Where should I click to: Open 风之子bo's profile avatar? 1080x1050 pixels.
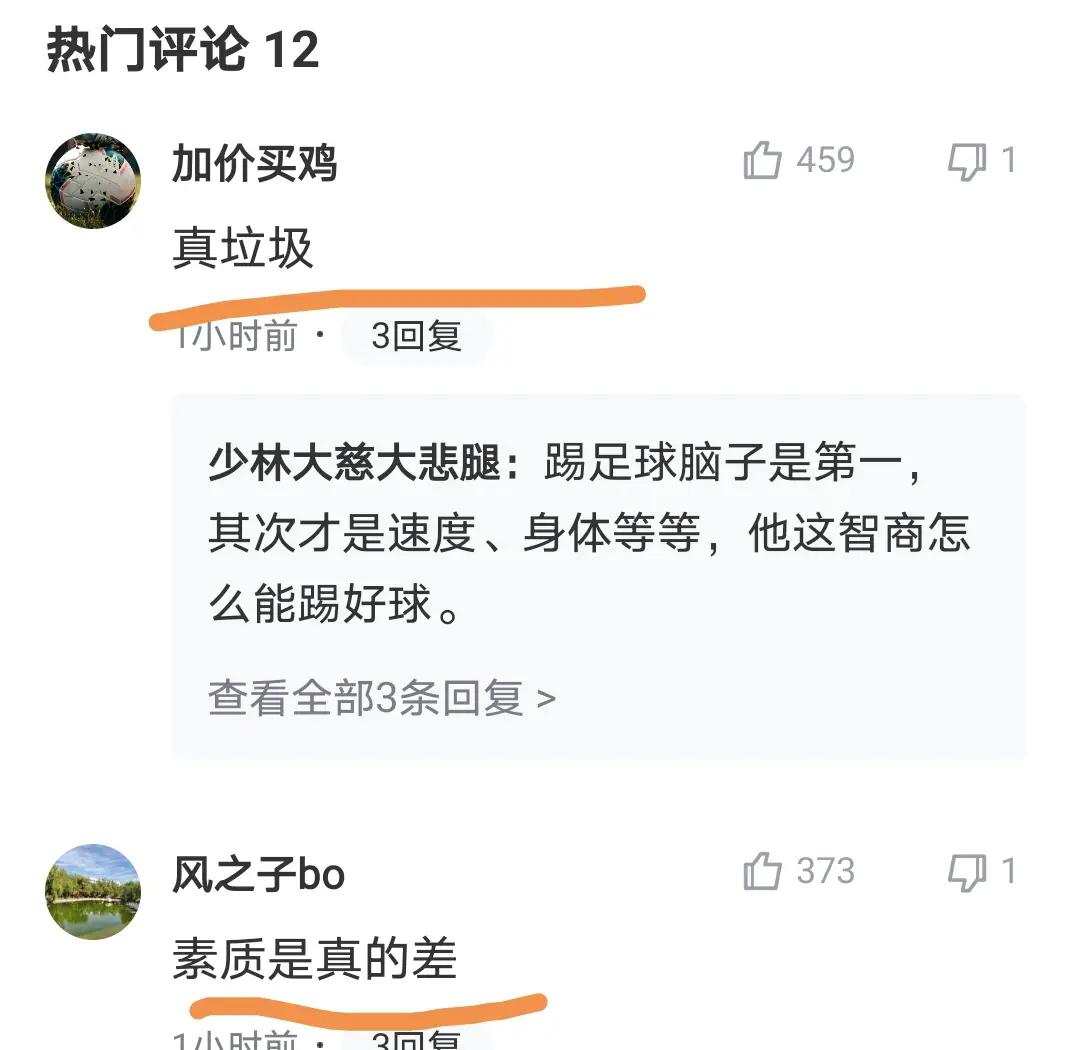pyautogui.click(x=93, y=892)
